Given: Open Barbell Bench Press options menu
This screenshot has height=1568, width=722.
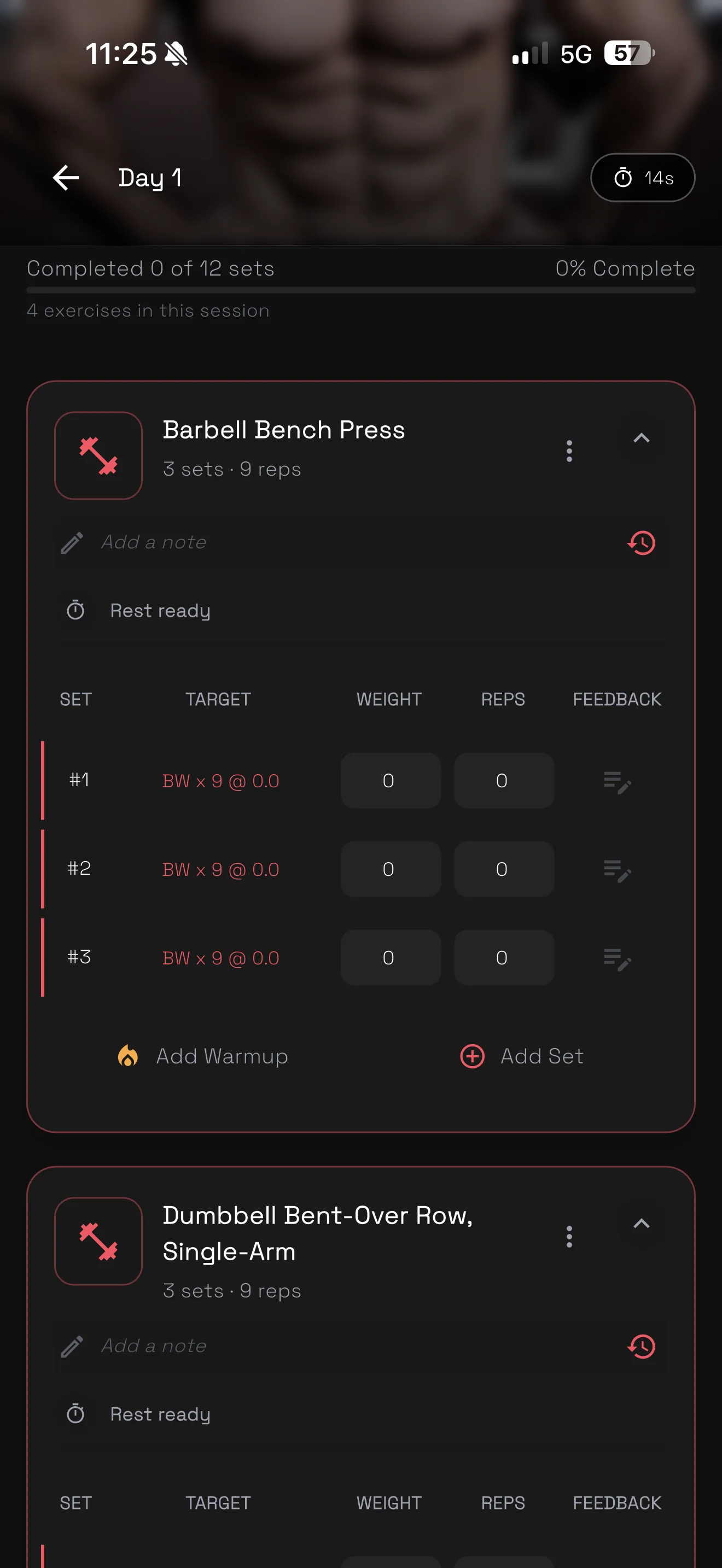Looking at the screenshot, I should coord(569,451).
